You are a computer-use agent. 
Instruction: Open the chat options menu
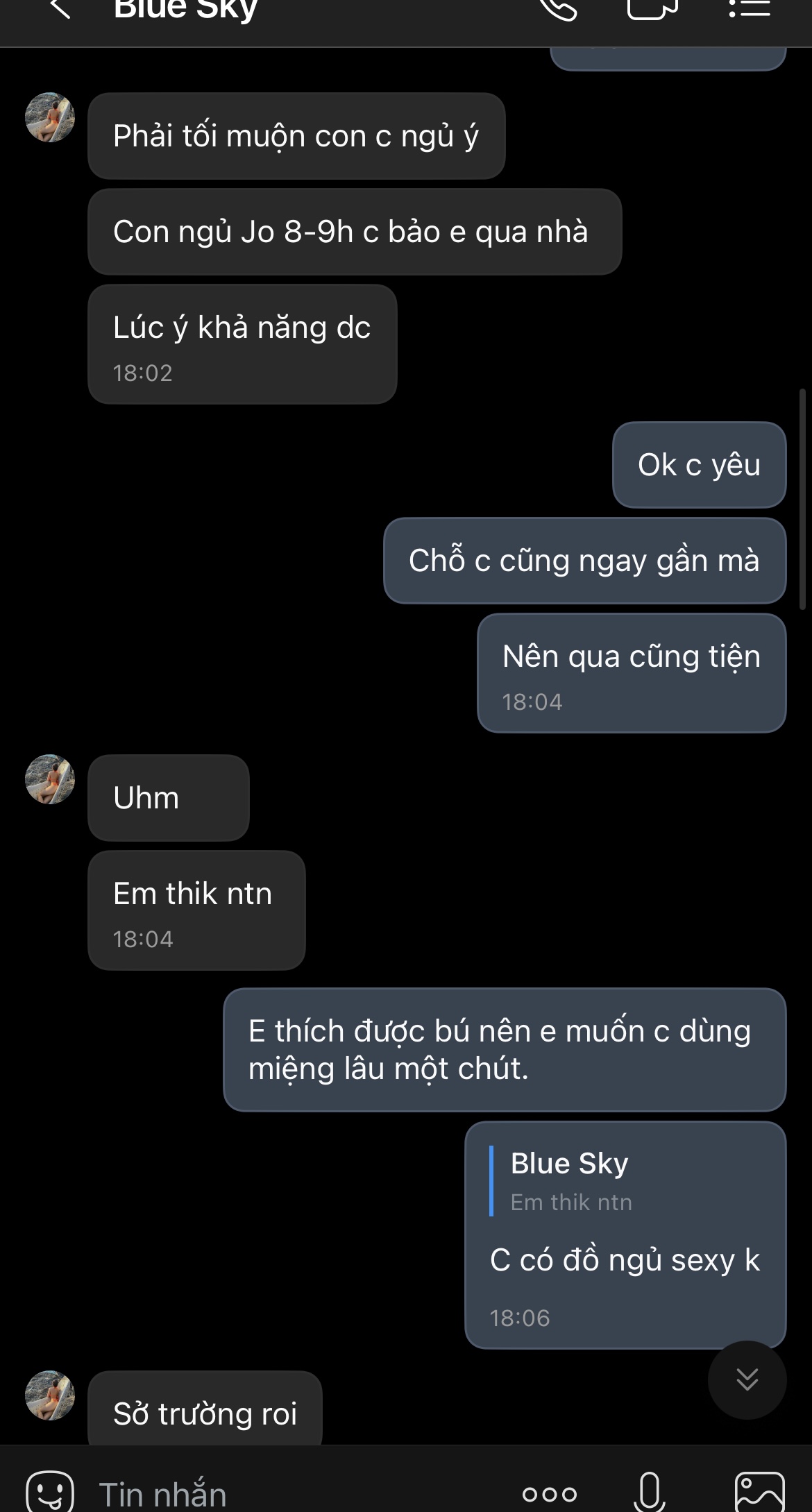[x=750, y=9]
